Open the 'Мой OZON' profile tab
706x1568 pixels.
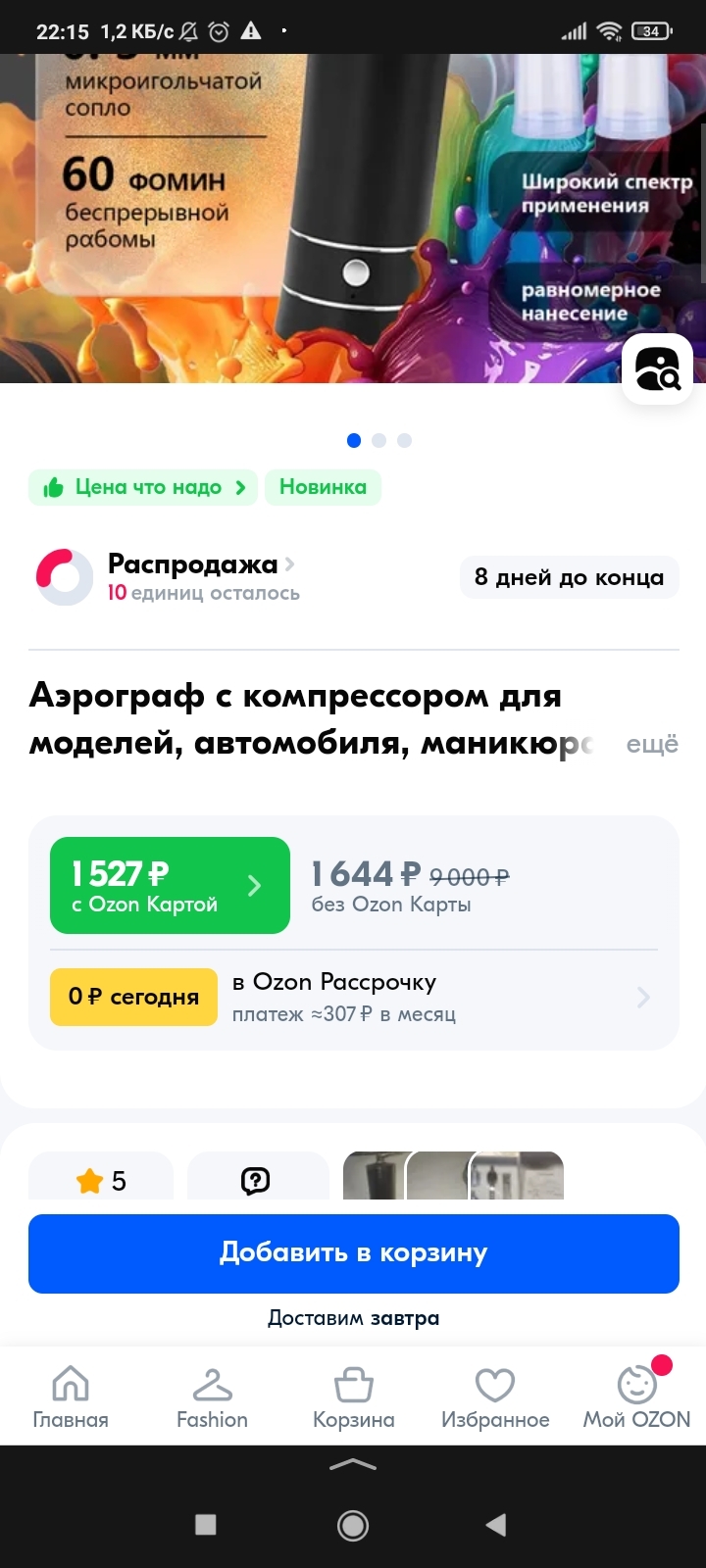tap(636, 1396)
